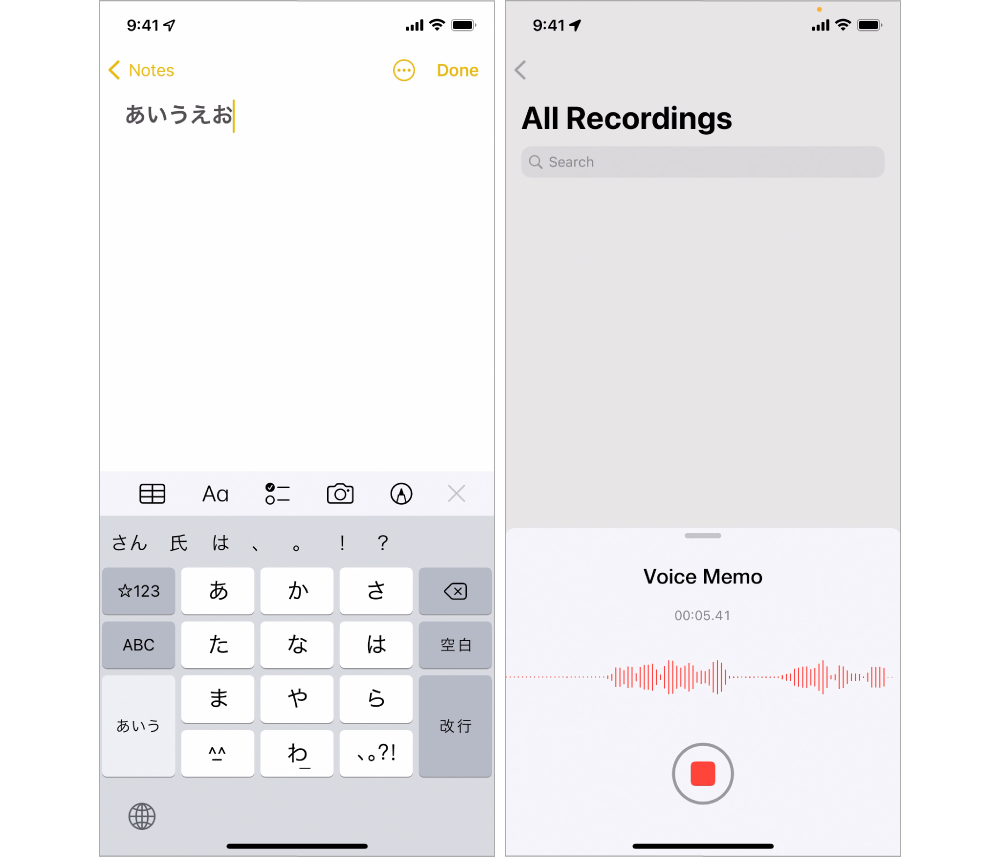This screenshot has width=1000, height=860.
Task: Tap the 改行 return key
Action: pos(455,726)
